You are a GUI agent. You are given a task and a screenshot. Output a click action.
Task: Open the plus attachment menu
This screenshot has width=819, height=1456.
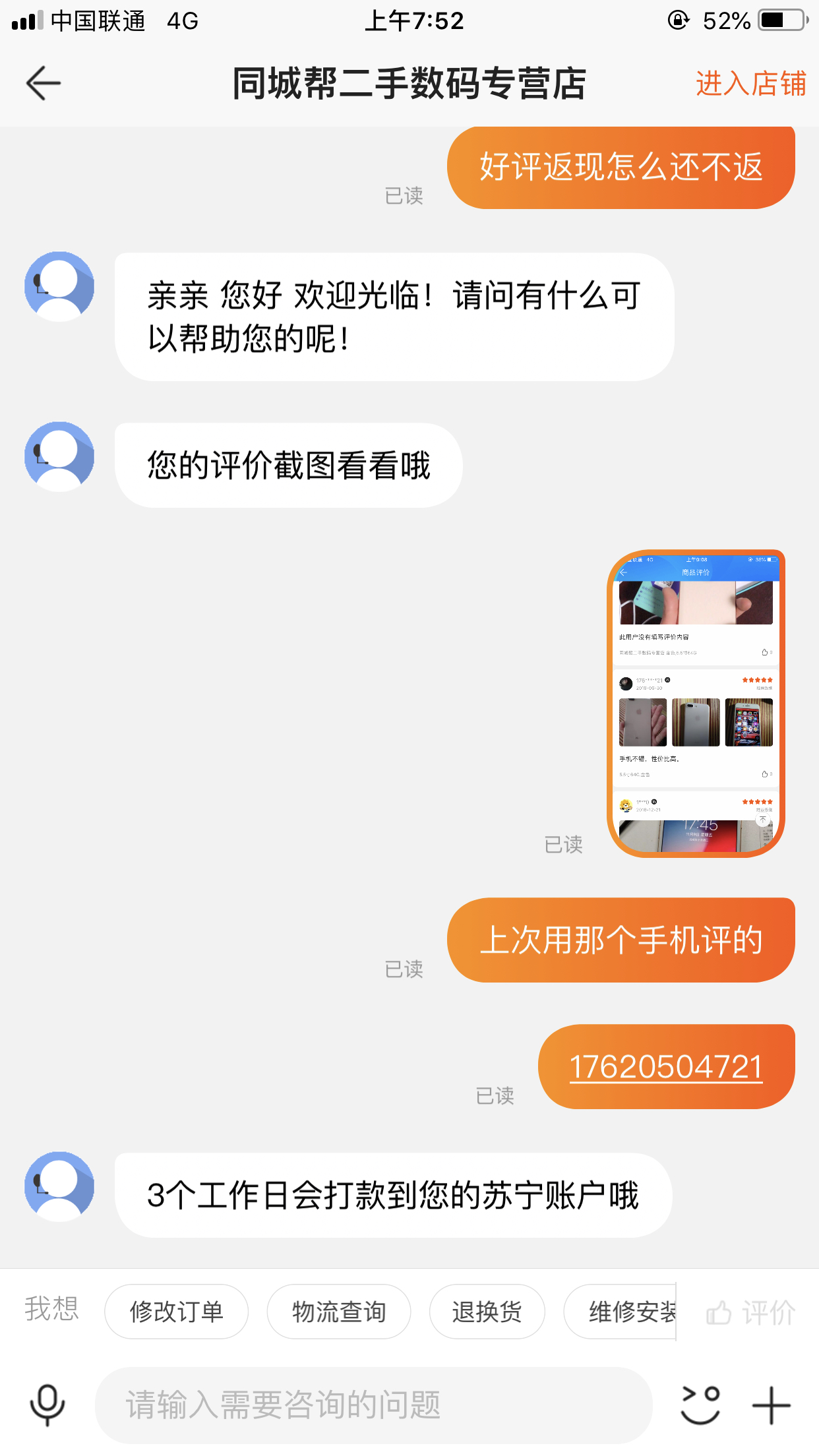pos(771,1405)
